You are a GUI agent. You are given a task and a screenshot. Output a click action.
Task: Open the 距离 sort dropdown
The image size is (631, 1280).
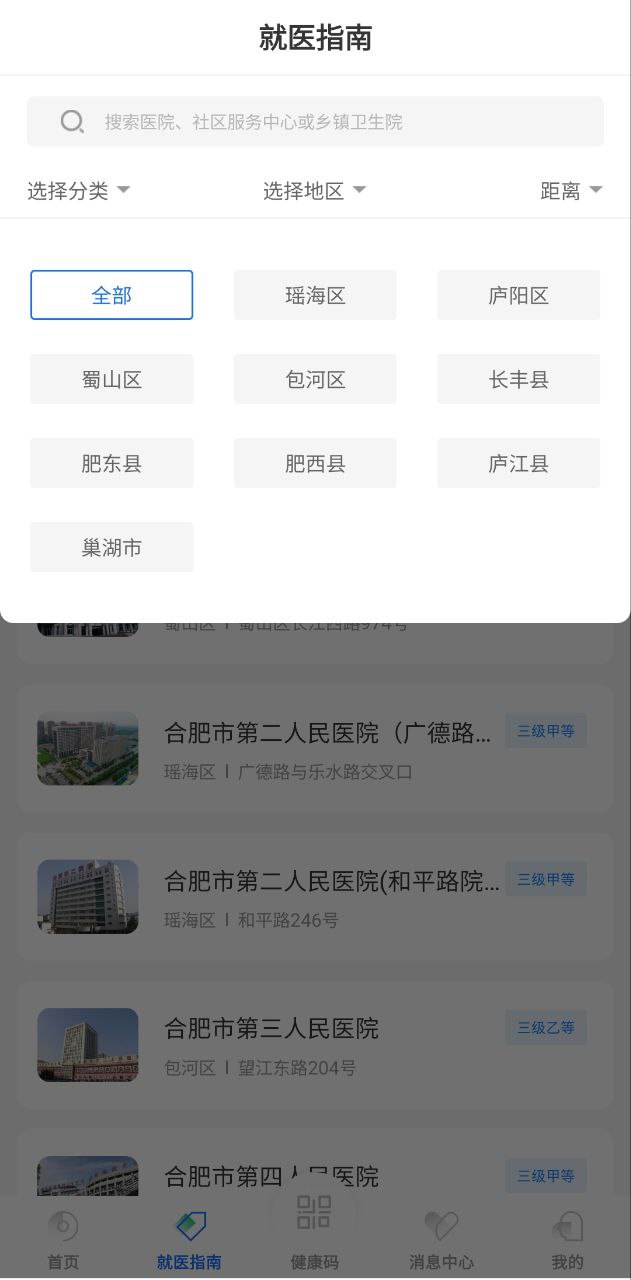pos(570,190)
